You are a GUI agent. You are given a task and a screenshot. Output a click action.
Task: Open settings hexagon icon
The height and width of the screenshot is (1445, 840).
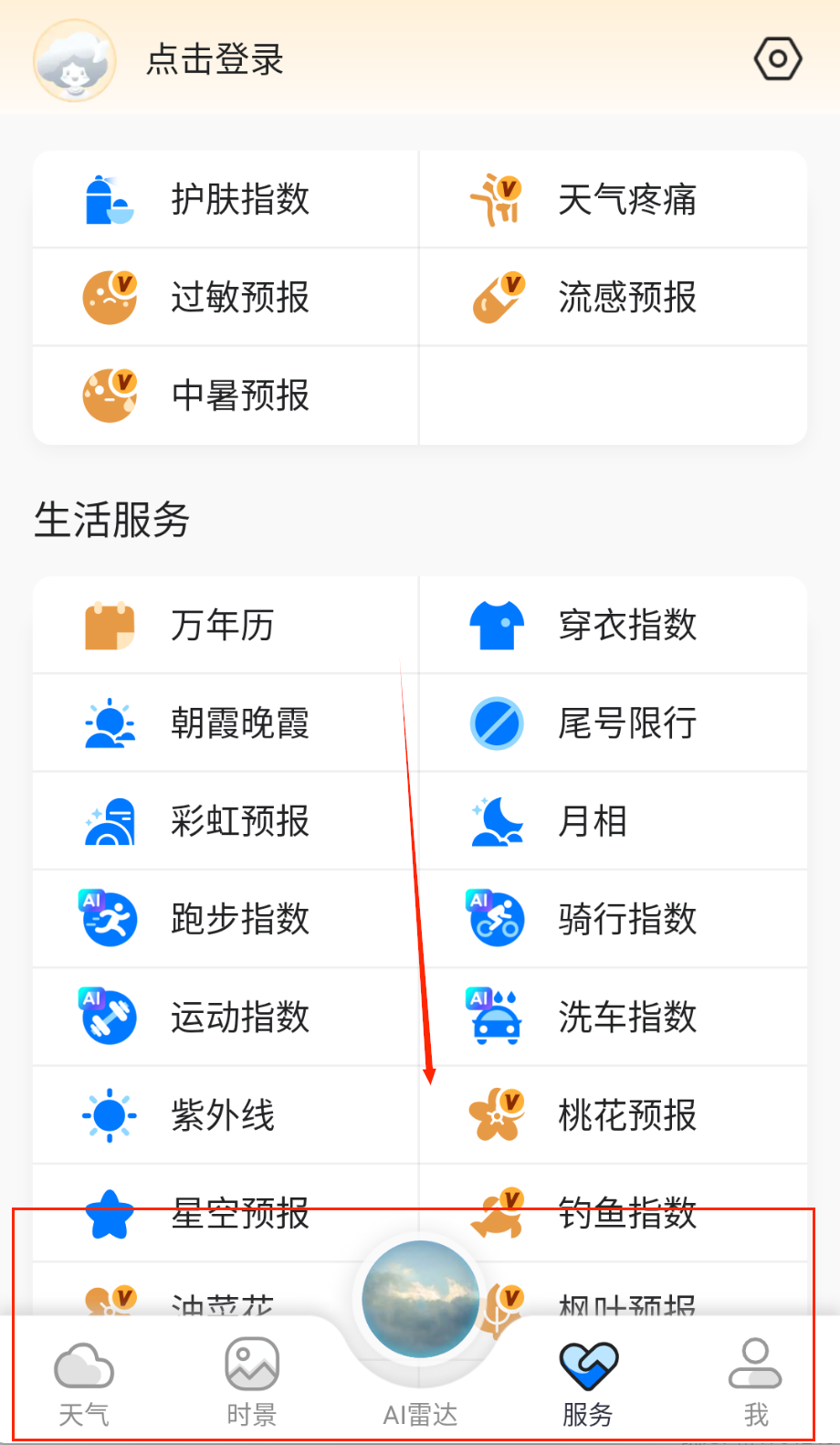click(777, 59)
